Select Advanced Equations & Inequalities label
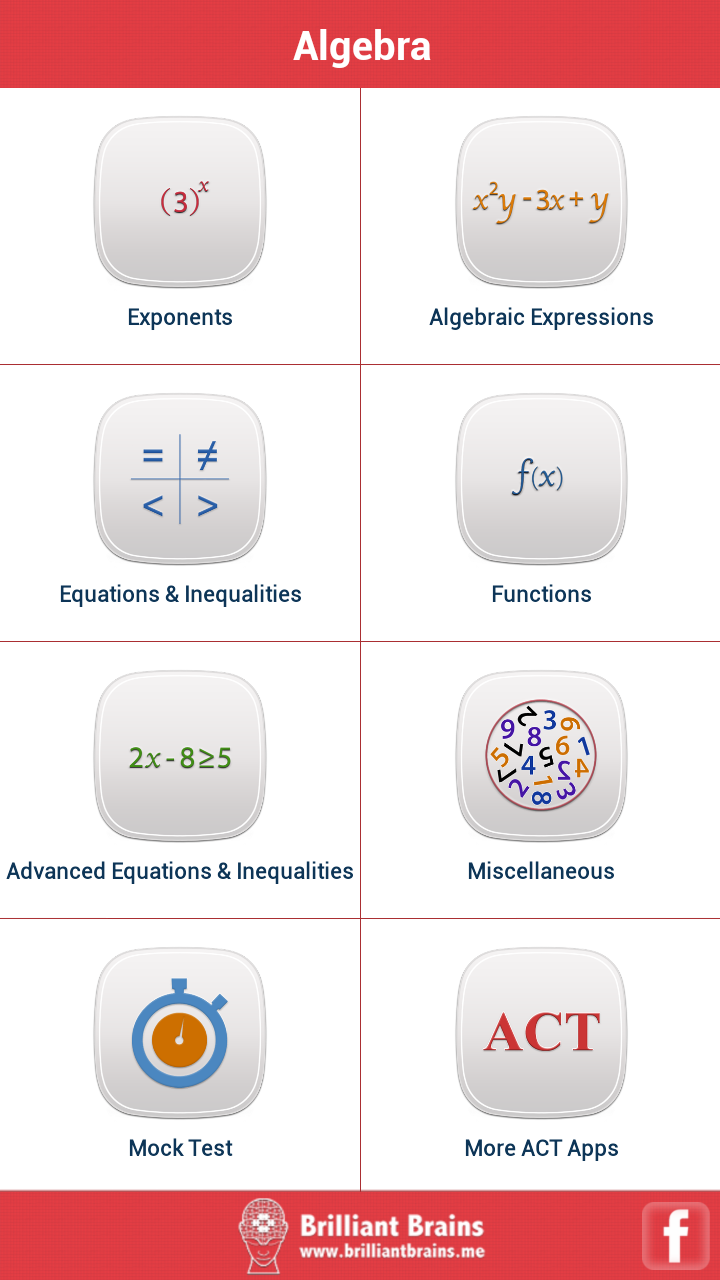720x1280 pixels. click(x=180, y=871)
